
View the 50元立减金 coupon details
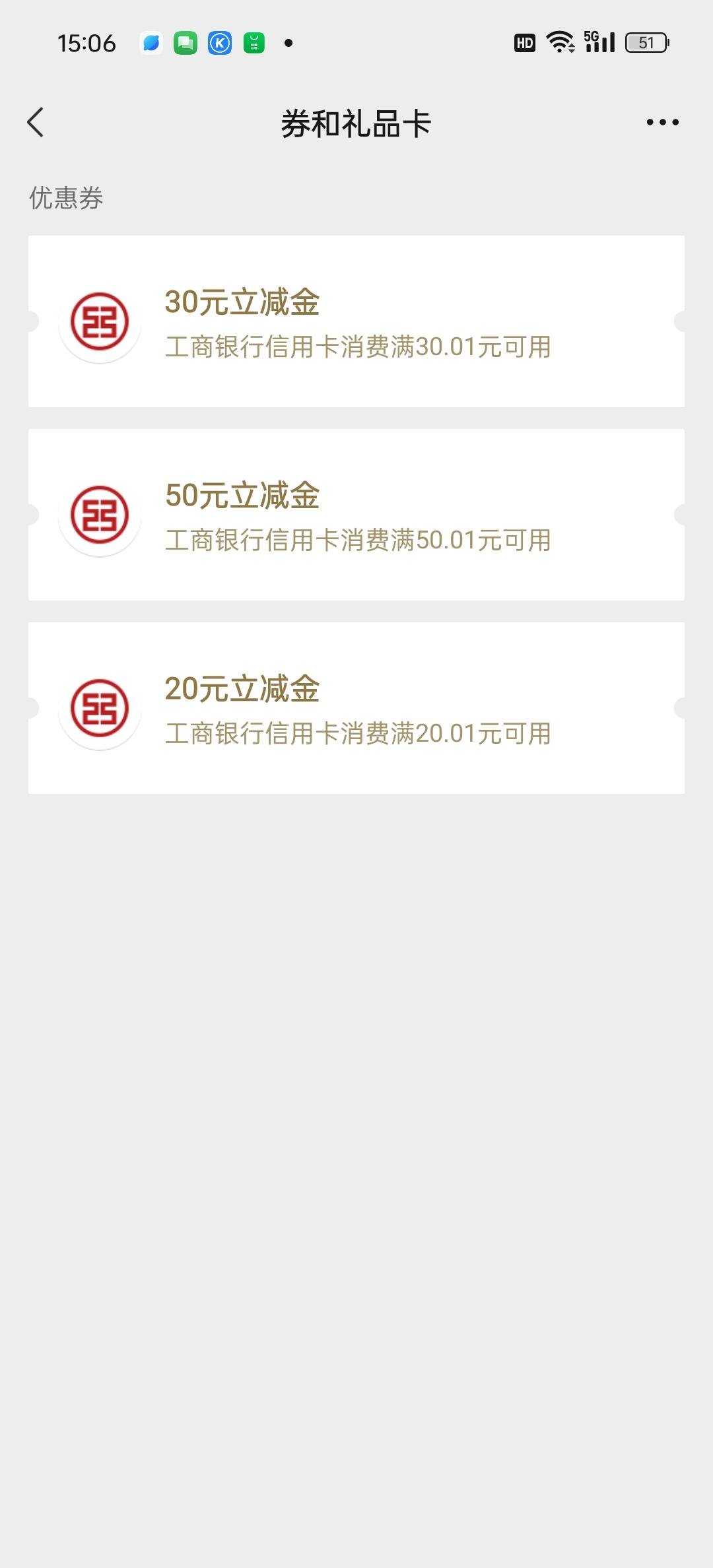point(356,515)
